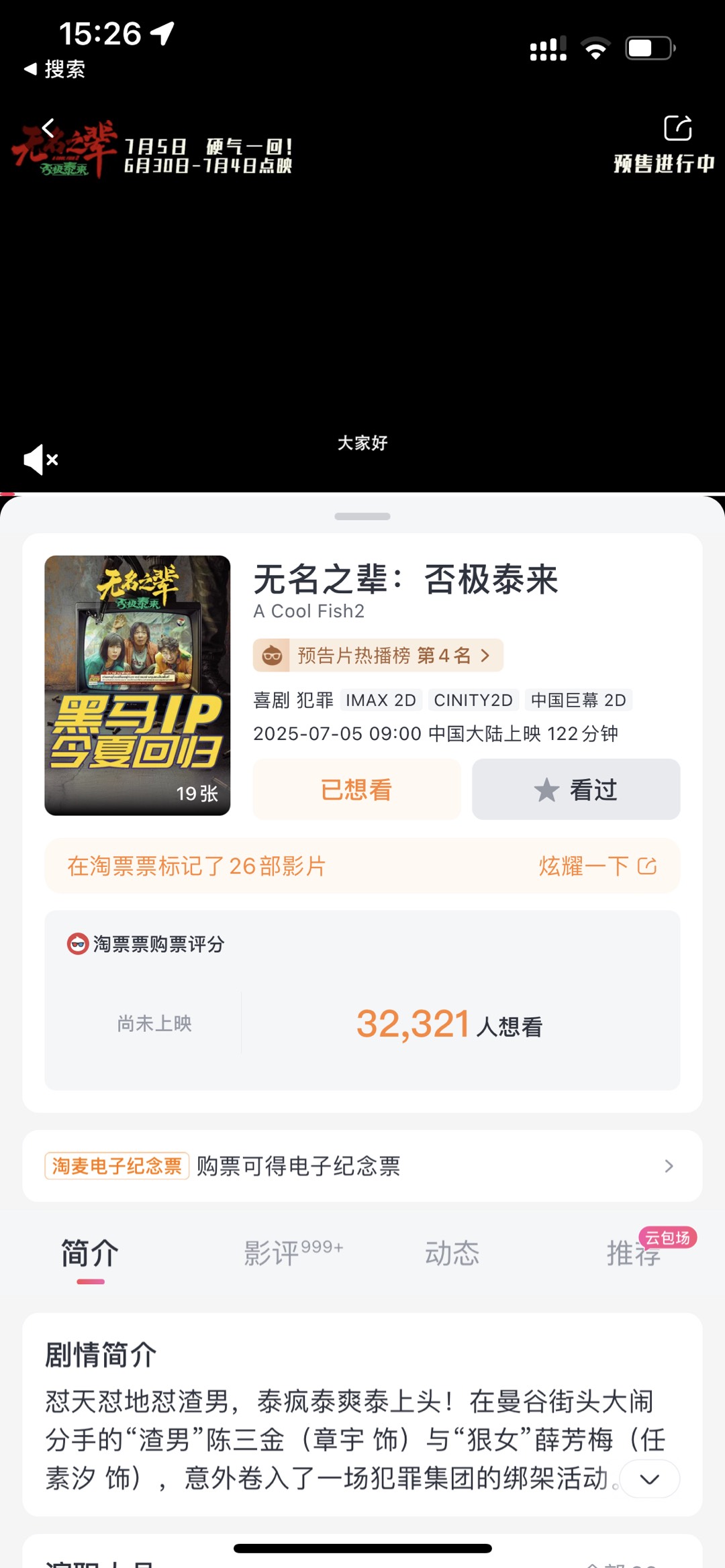Image resolution: width=725 pixels, height=1568 pixels.
Task: Tap the 已想看 button
Action: tap(356, 789)
